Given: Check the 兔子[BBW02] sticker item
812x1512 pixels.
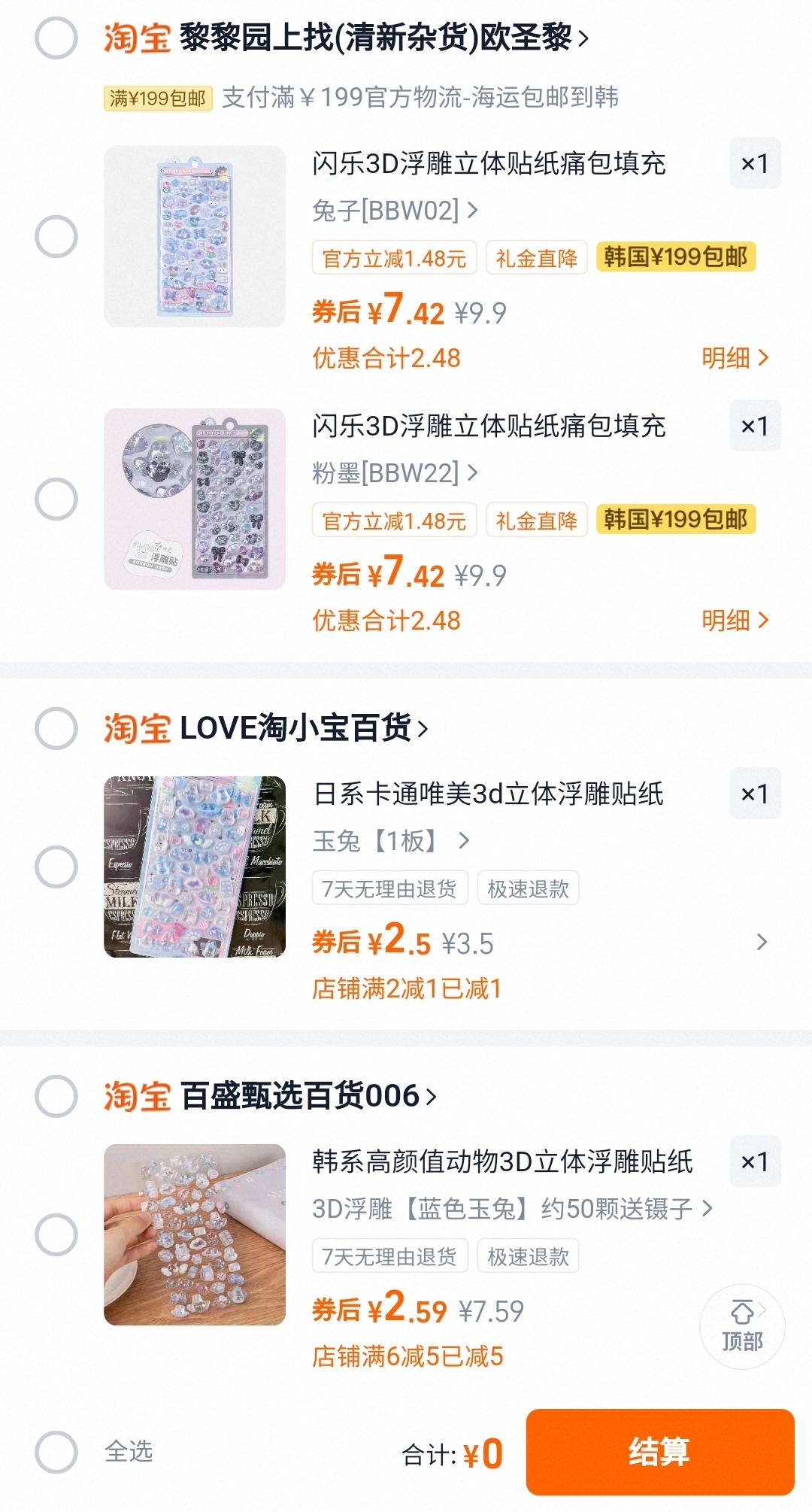Looking at the screenshot, I should point(56,236).
